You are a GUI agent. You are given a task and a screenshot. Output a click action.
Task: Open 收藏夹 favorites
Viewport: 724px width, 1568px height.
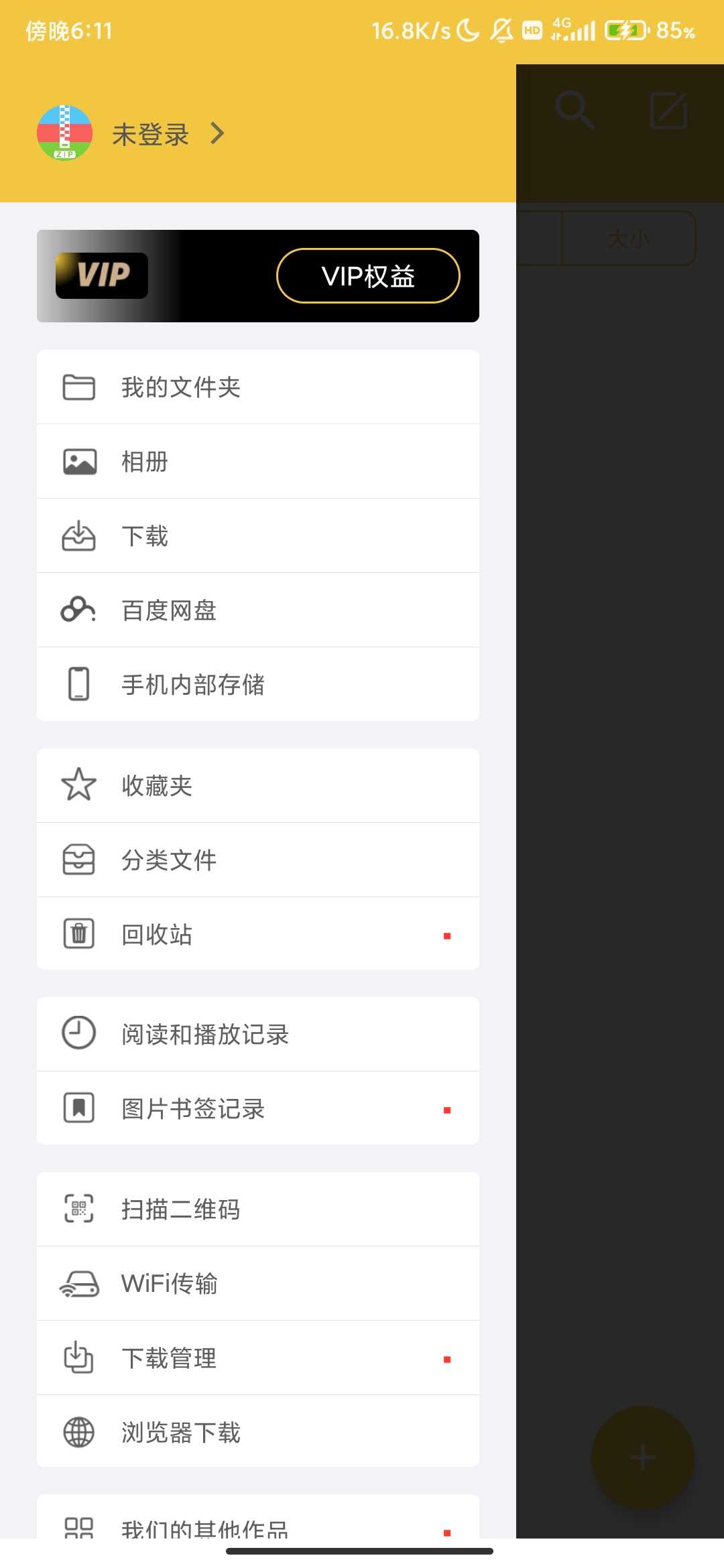[257, 786]
